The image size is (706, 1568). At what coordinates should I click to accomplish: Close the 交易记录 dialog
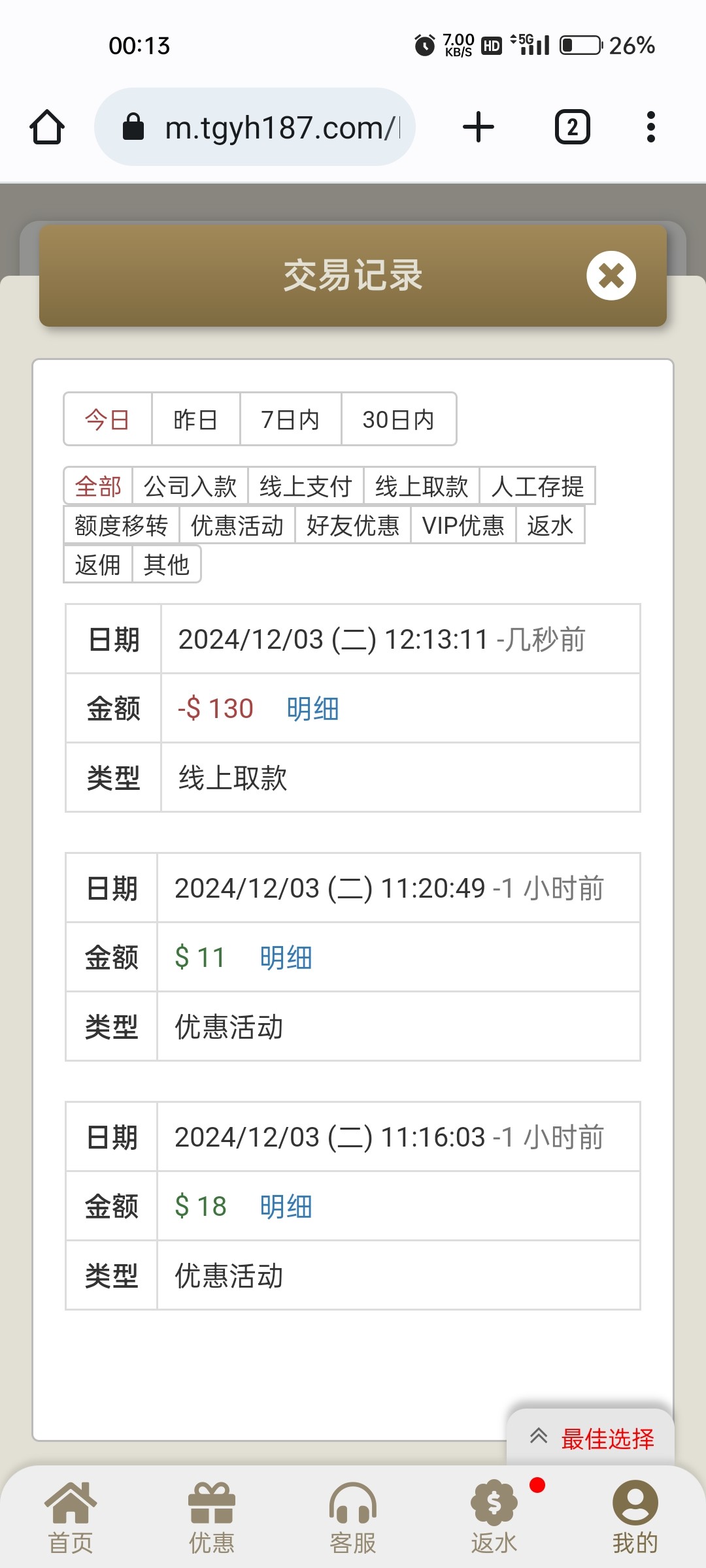(611, 276)
